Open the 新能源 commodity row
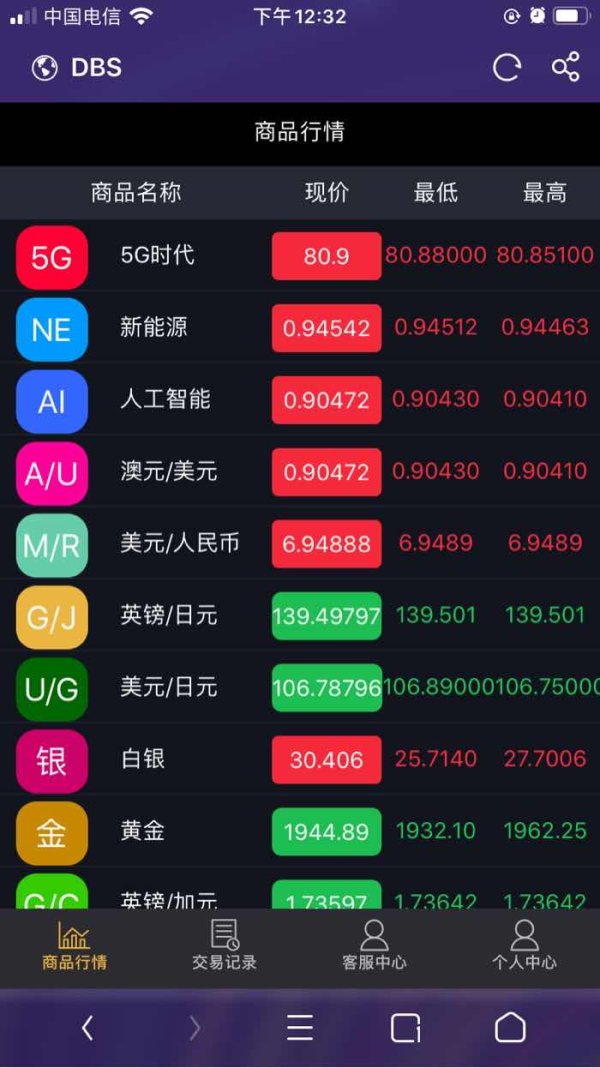The image size is (600, 1068). pos(300,328)
